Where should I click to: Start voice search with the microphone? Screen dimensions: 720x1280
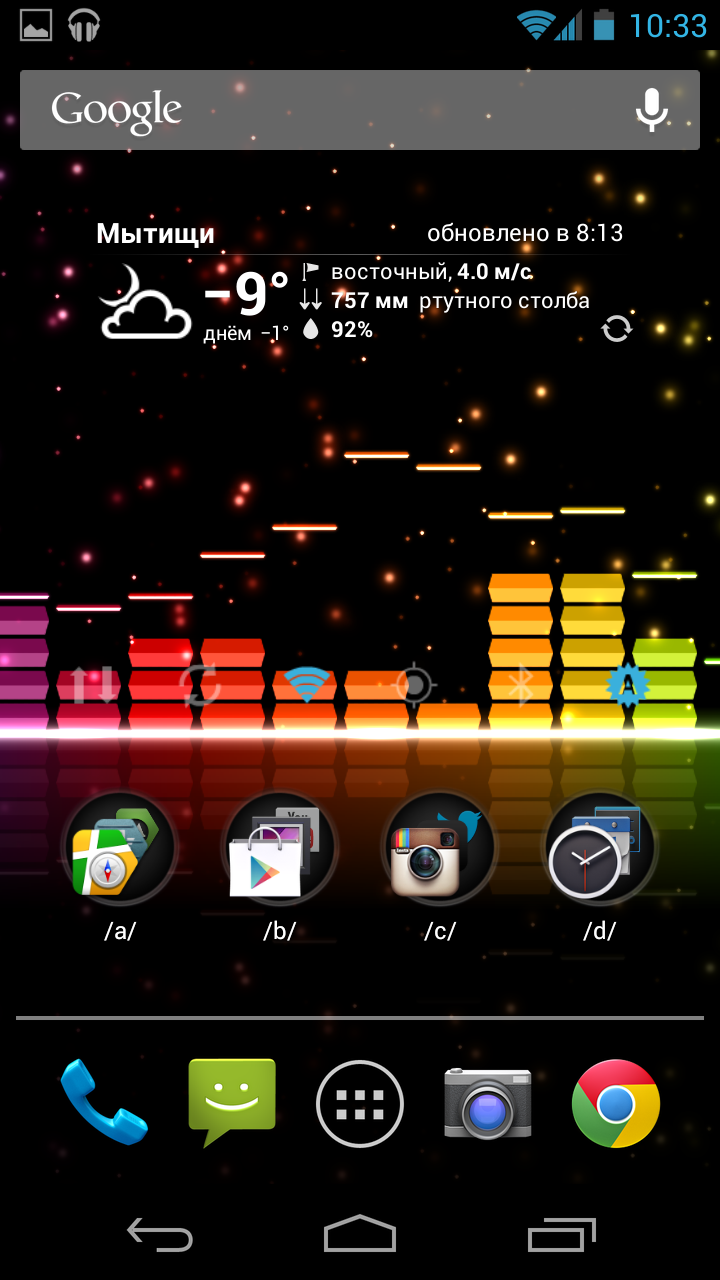(x=652, y=110)
